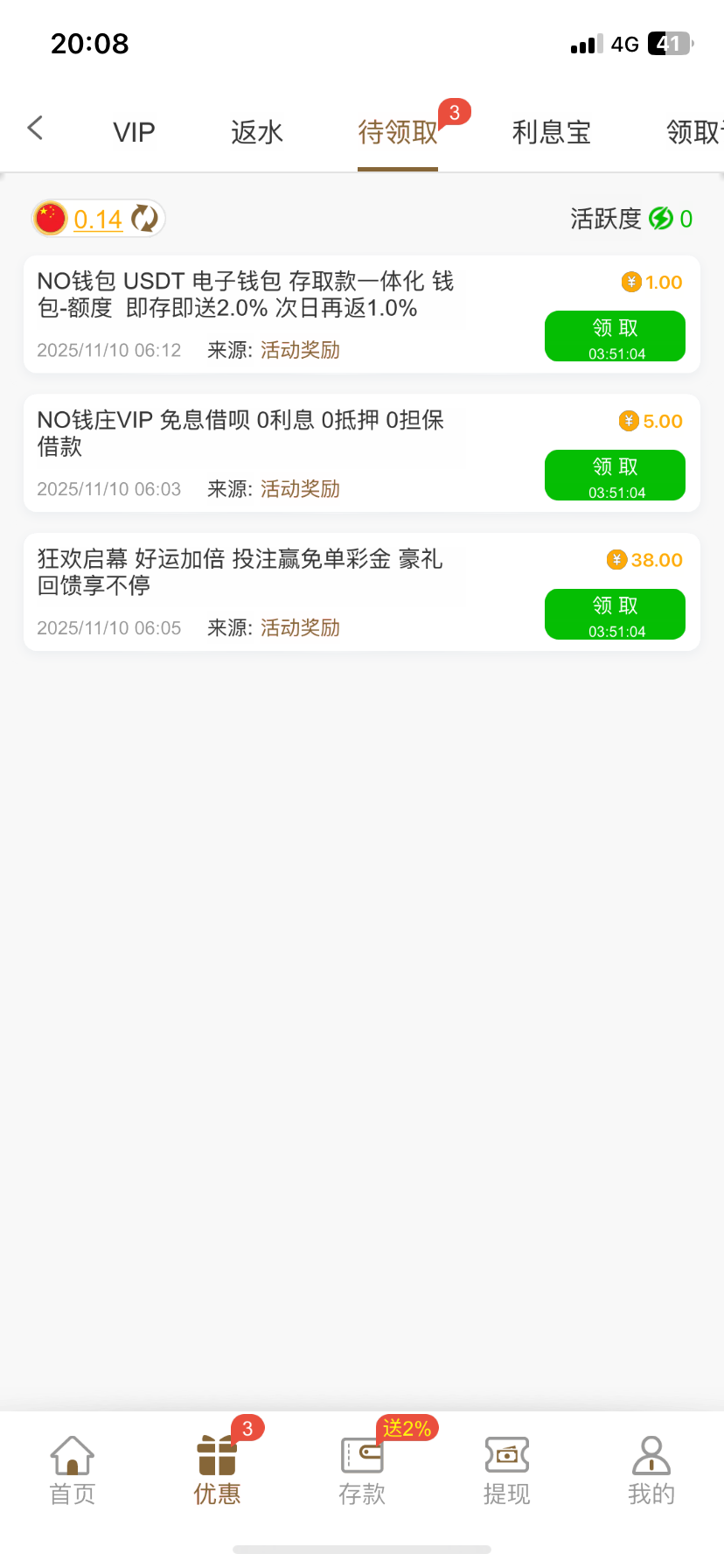Claim the 1.00 NO钱包 USDT reward
The height and width of the screenshot is (1568, 724).
(615, 336)
